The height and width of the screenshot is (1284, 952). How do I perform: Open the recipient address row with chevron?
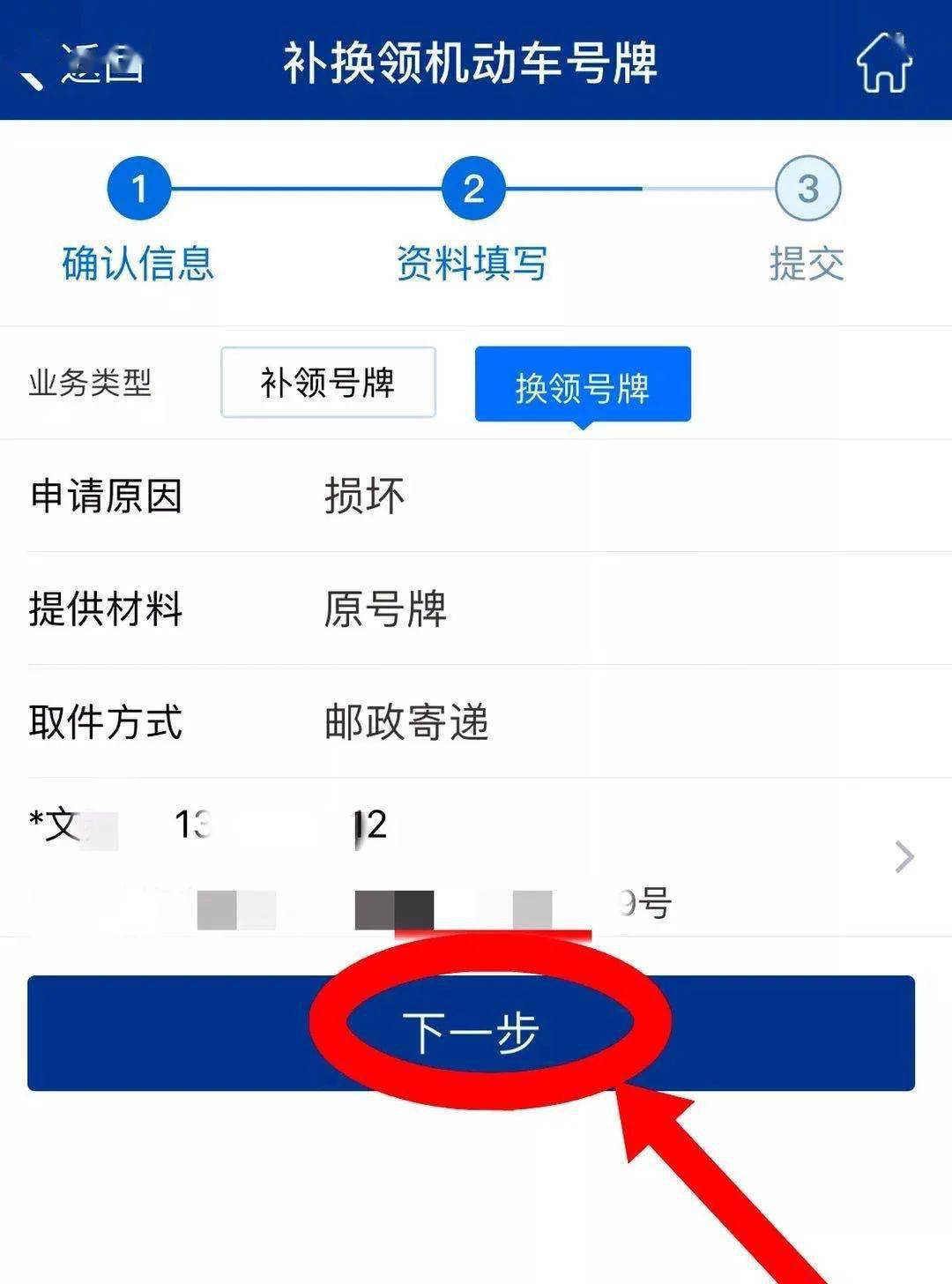(476, 857)
